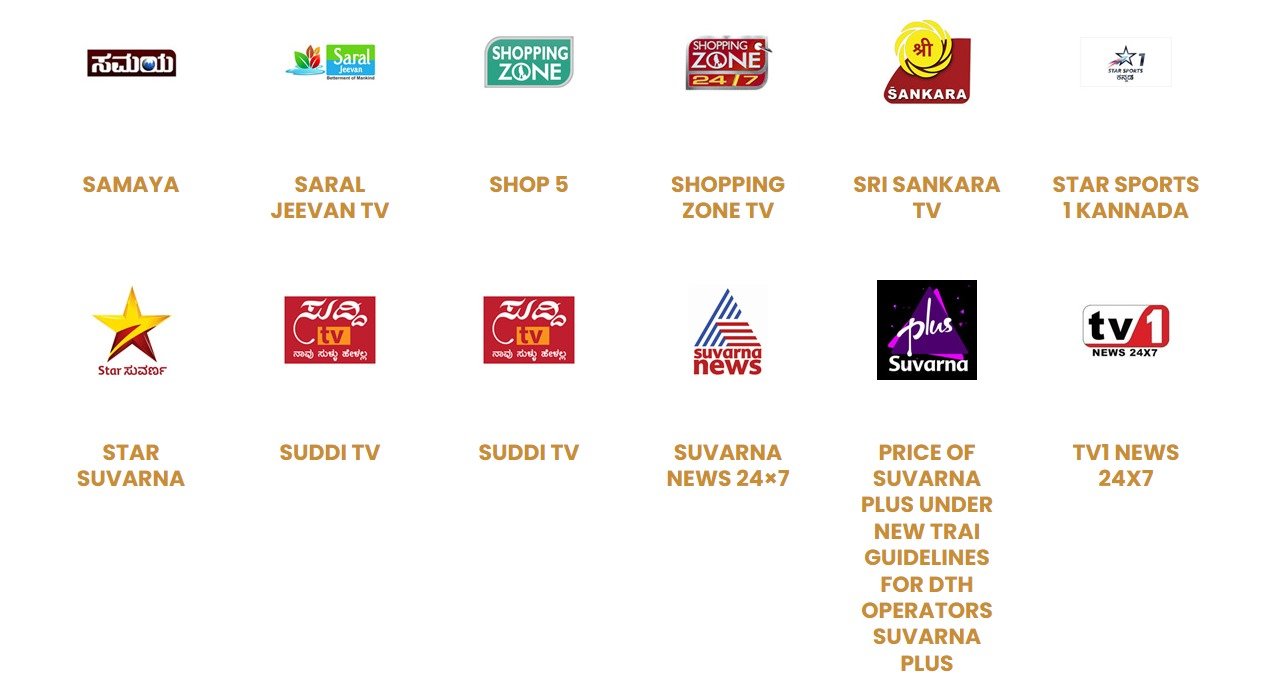Open Sri Sankara TV channel
1270x695 pixels.
click(x=926, y=197)
